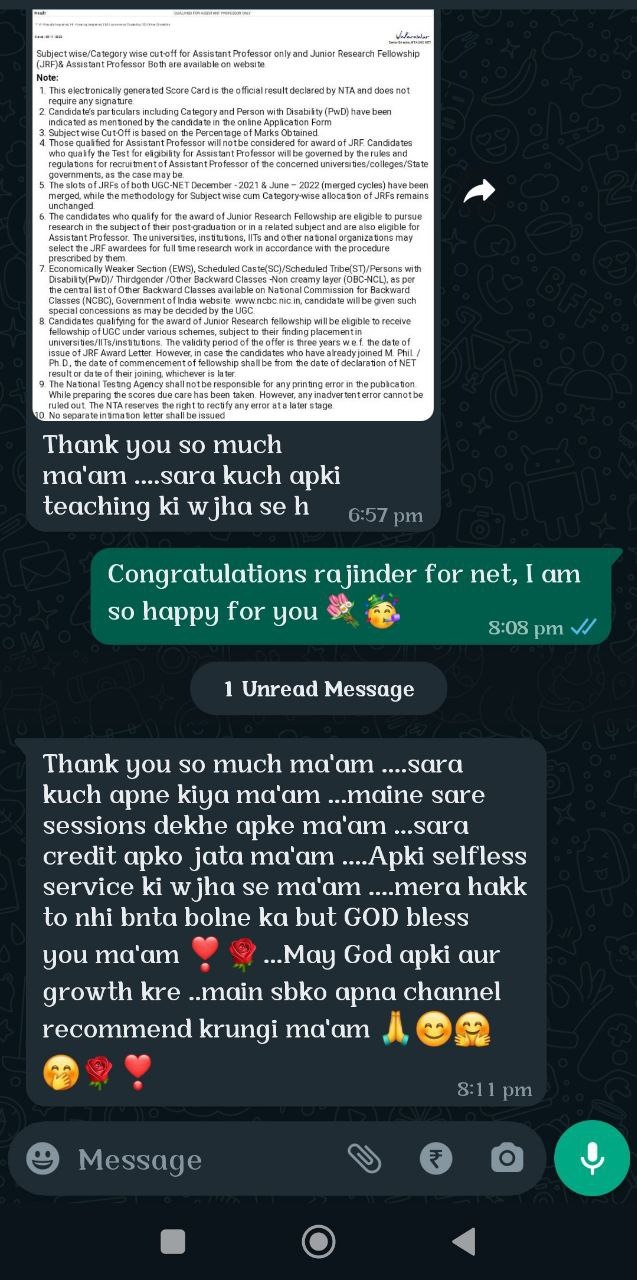Image resolution: width=637 pixels, height=1280 pixels.
Task: Forward the score card image
Action: (x=480, y=192)
